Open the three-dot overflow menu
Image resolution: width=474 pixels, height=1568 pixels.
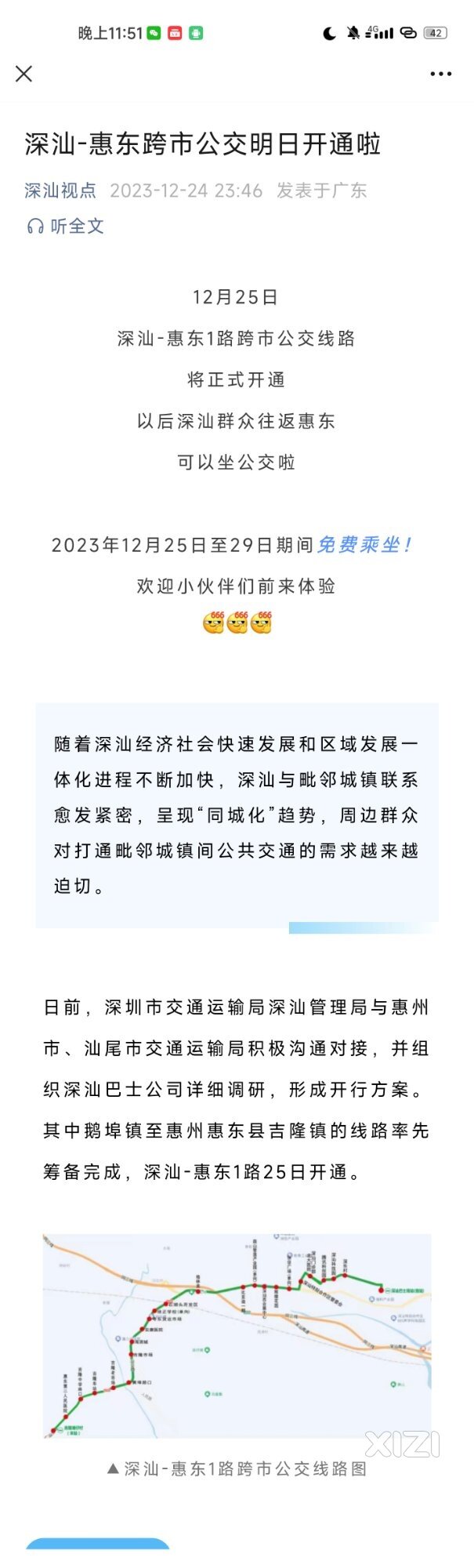pos(441,74)
